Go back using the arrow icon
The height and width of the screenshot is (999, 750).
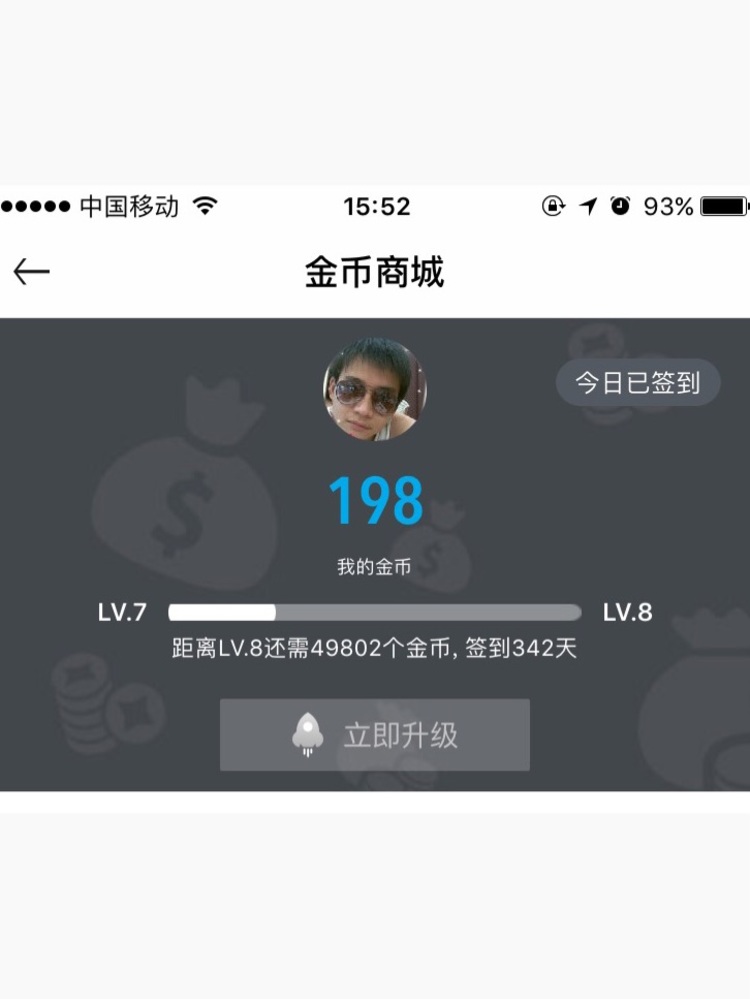[31, 271]
